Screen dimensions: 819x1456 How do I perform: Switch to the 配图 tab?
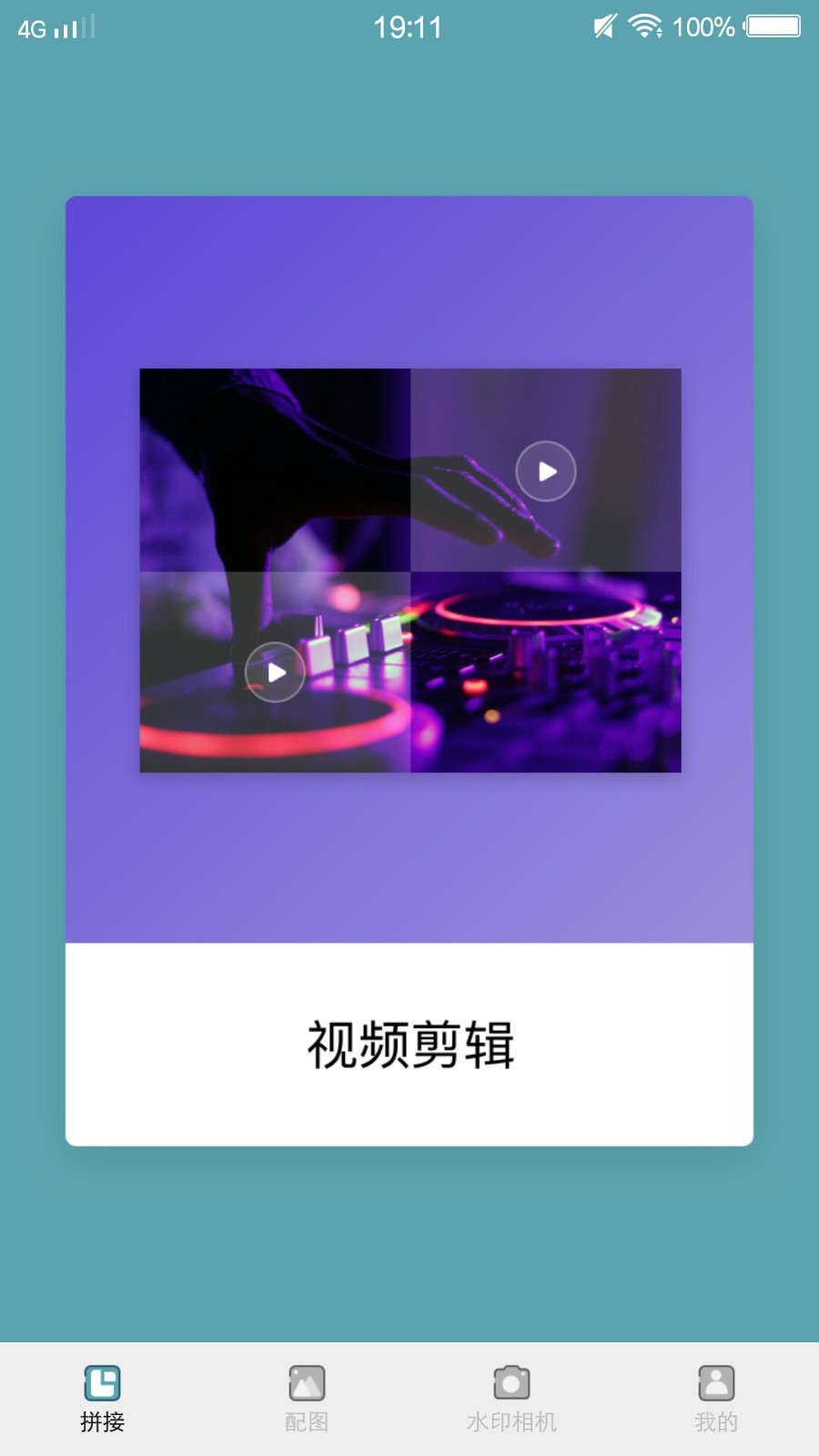(307, 1399)
